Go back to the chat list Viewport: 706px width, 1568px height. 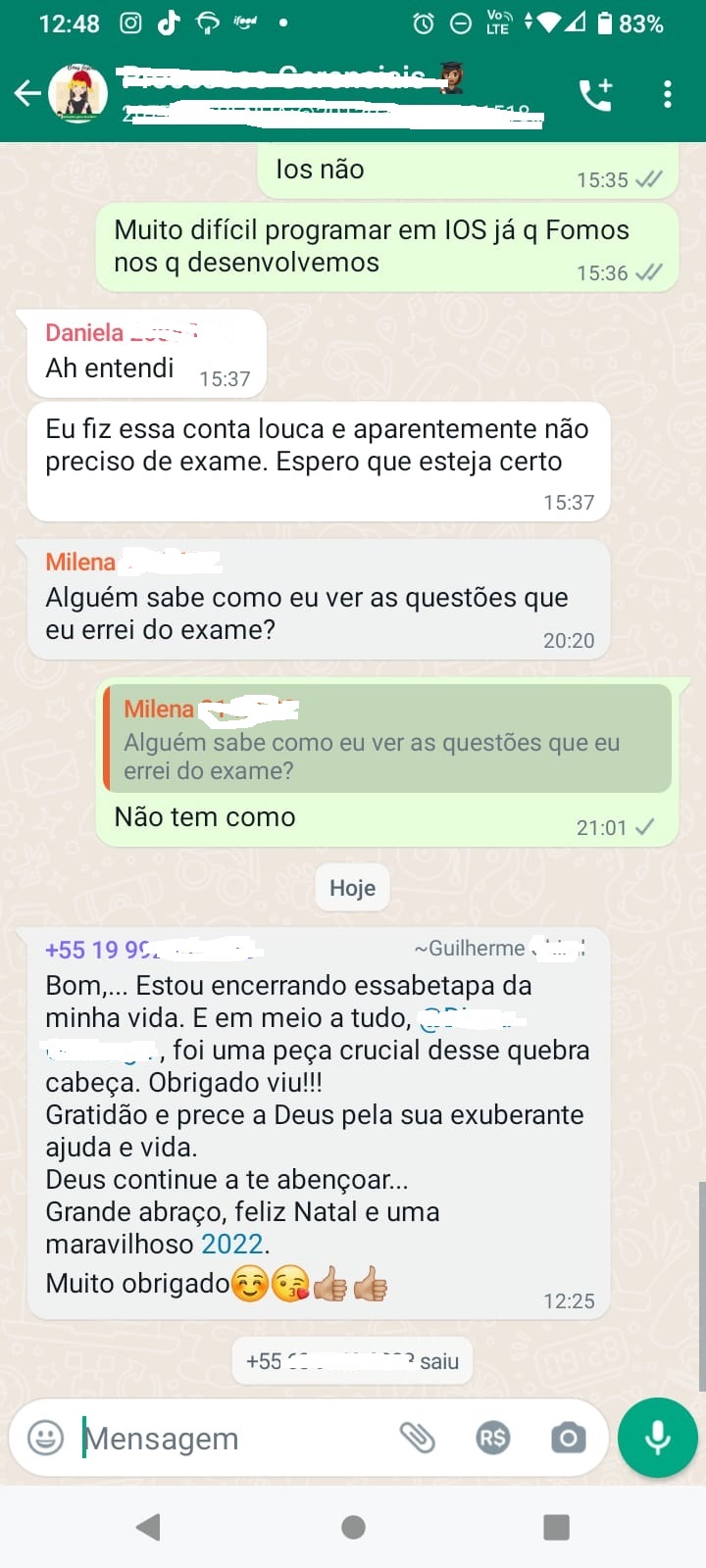point(27,94)
